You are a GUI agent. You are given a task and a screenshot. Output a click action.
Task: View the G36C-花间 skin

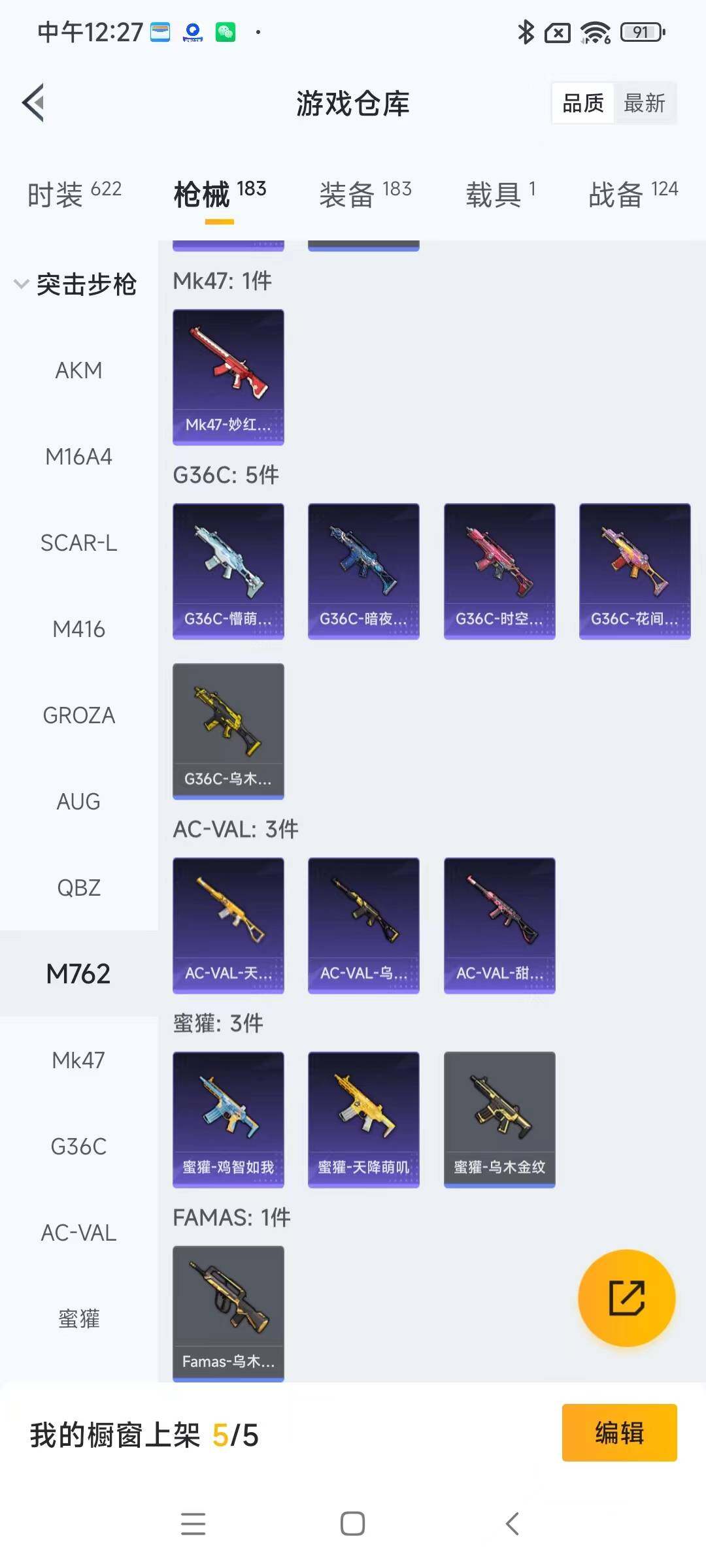tap(635, 570)
